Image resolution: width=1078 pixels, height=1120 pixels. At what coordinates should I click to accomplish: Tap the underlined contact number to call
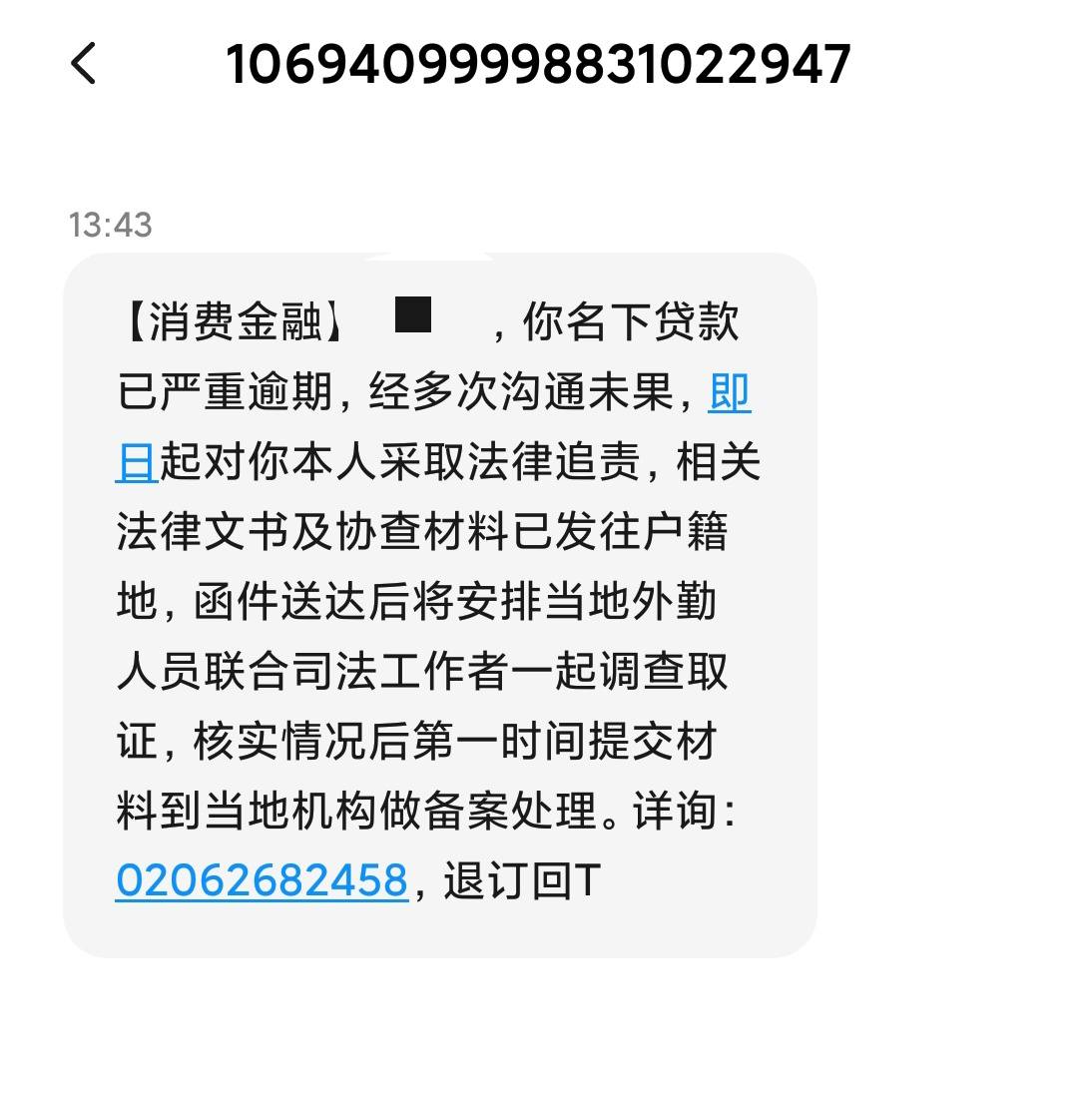pos(262,880)
